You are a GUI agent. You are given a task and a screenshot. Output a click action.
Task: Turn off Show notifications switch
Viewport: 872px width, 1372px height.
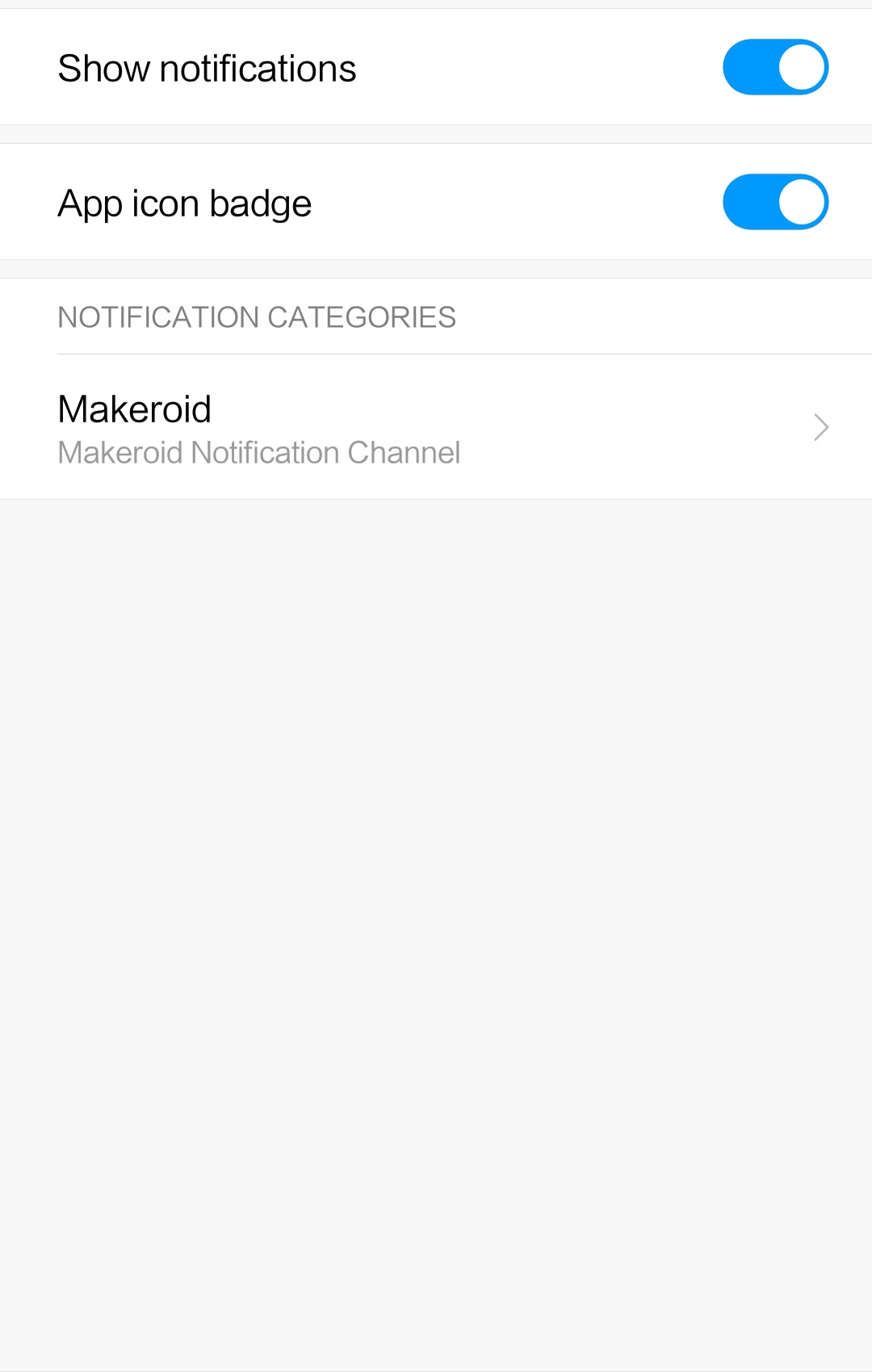pos(775,67)
